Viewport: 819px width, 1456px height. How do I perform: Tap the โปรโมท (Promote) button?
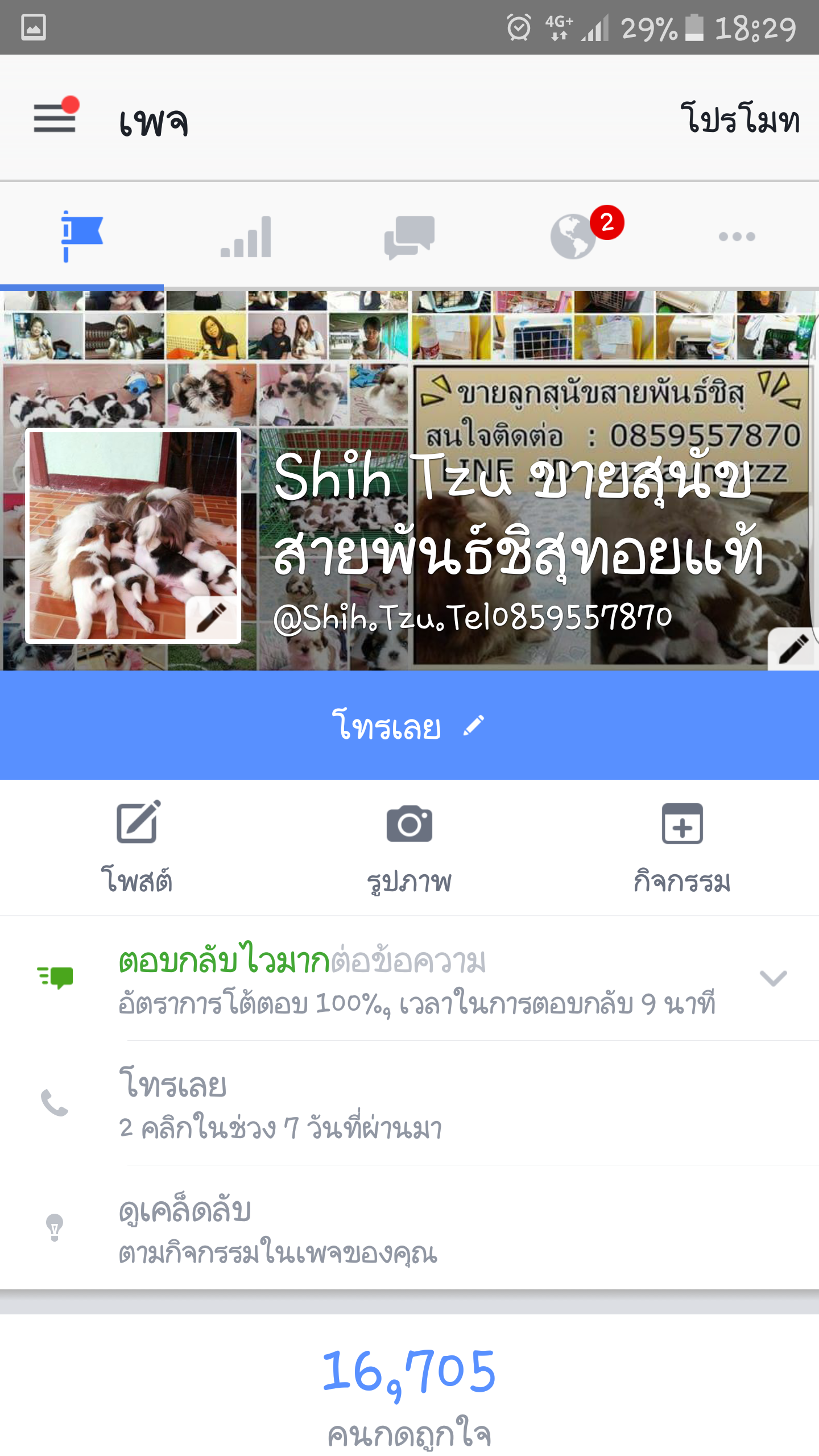tap(741, 119)
